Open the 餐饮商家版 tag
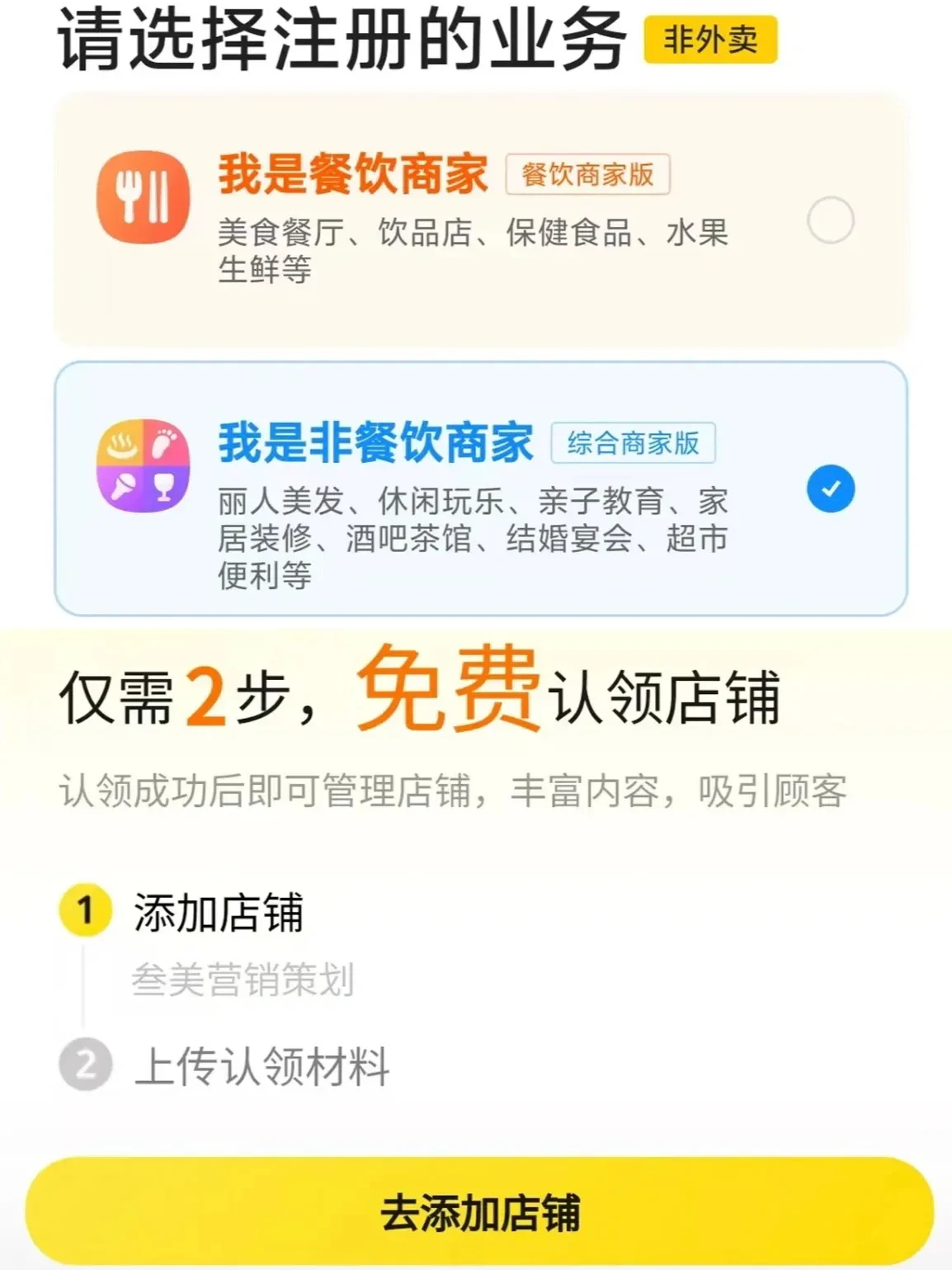Image resolution: width=952 pixels, height=1270 pixels. click(589, 174)
